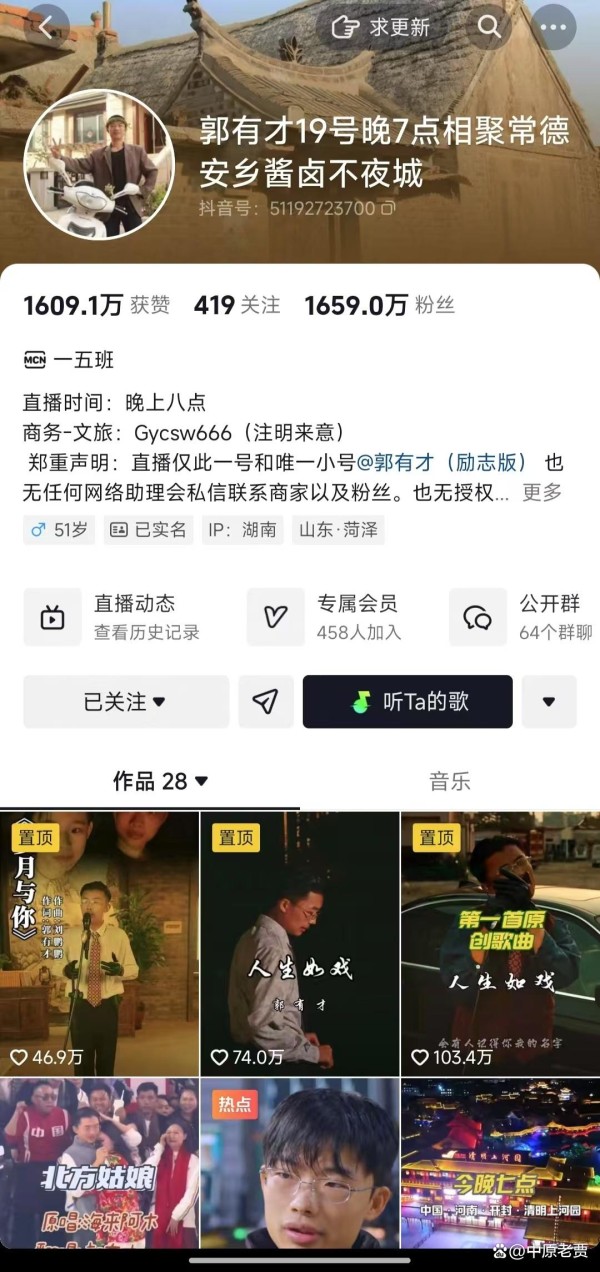
Task: Go back using the top-left arrow
Action: [x=45, y=27]
